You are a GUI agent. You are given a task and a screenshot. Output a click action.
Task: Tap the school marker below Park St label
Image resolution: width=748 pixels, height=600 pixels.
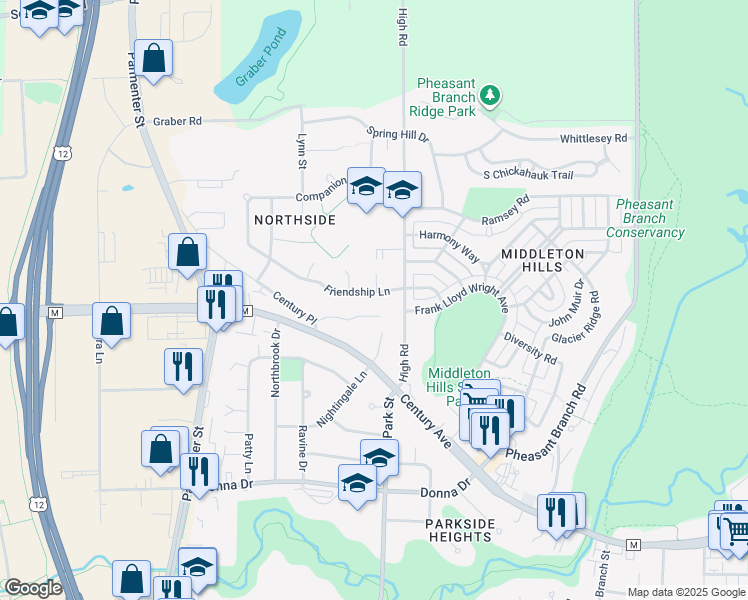pyautogui.click(x=380, y=461)
